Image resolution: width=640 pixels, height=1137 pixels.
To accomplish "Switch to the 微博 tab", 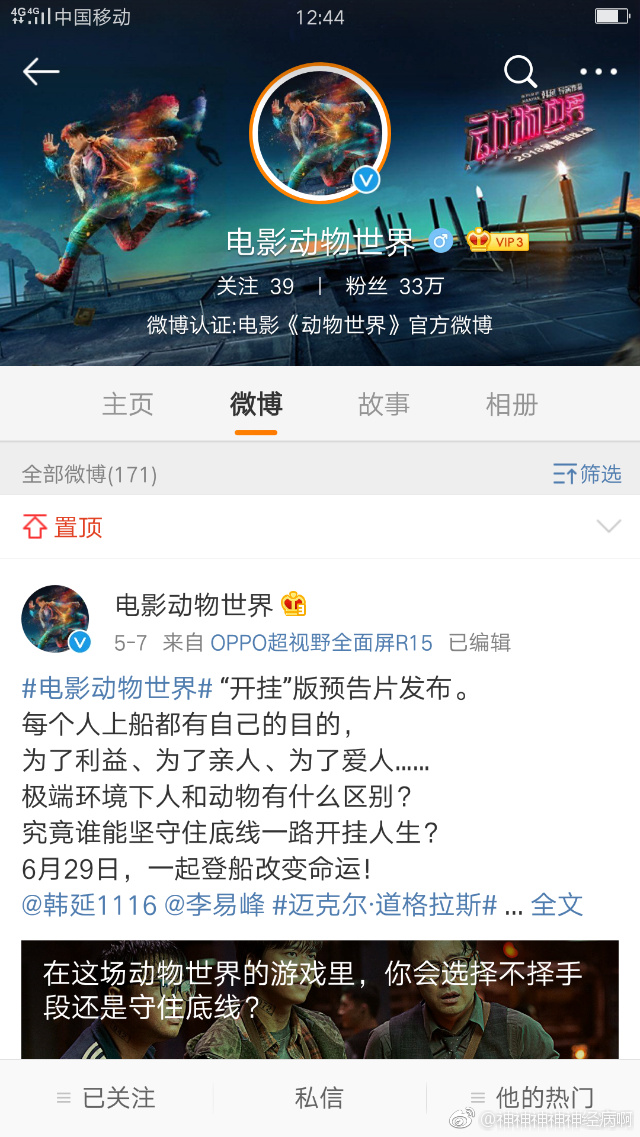I will point(256,404).
